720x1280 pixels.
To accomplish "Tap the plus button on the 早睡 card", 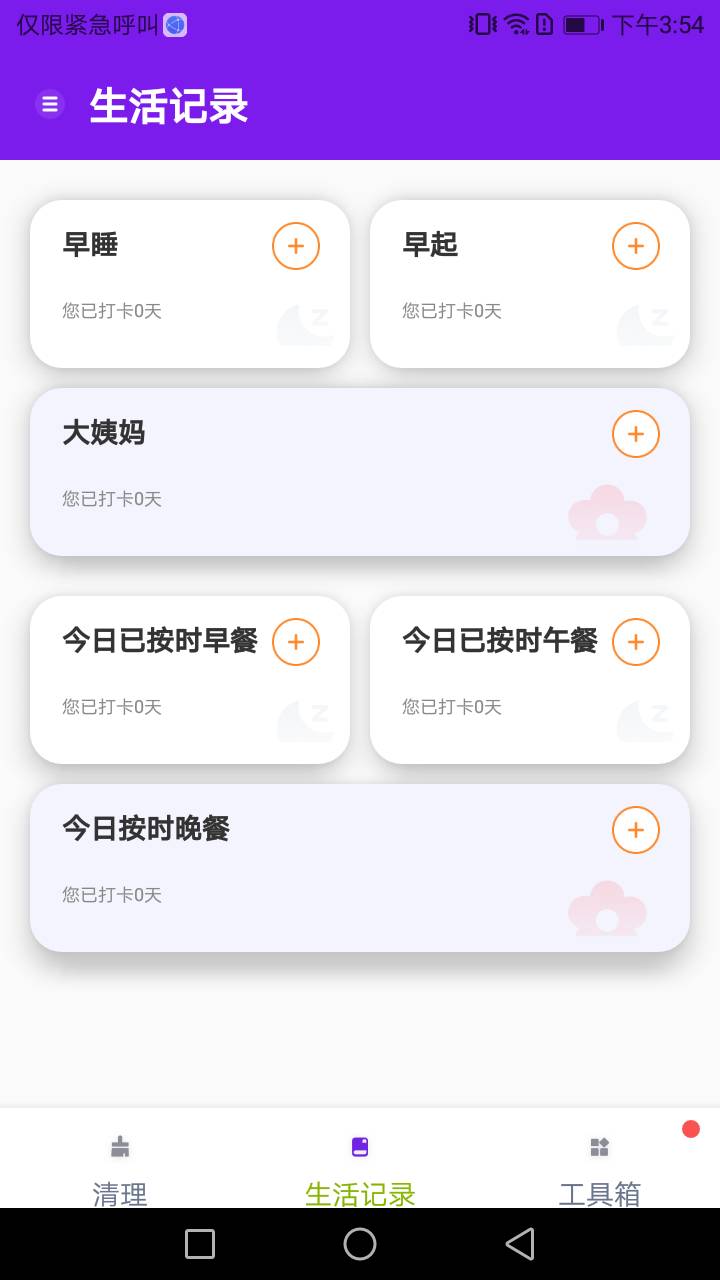I will coord(295,245).
